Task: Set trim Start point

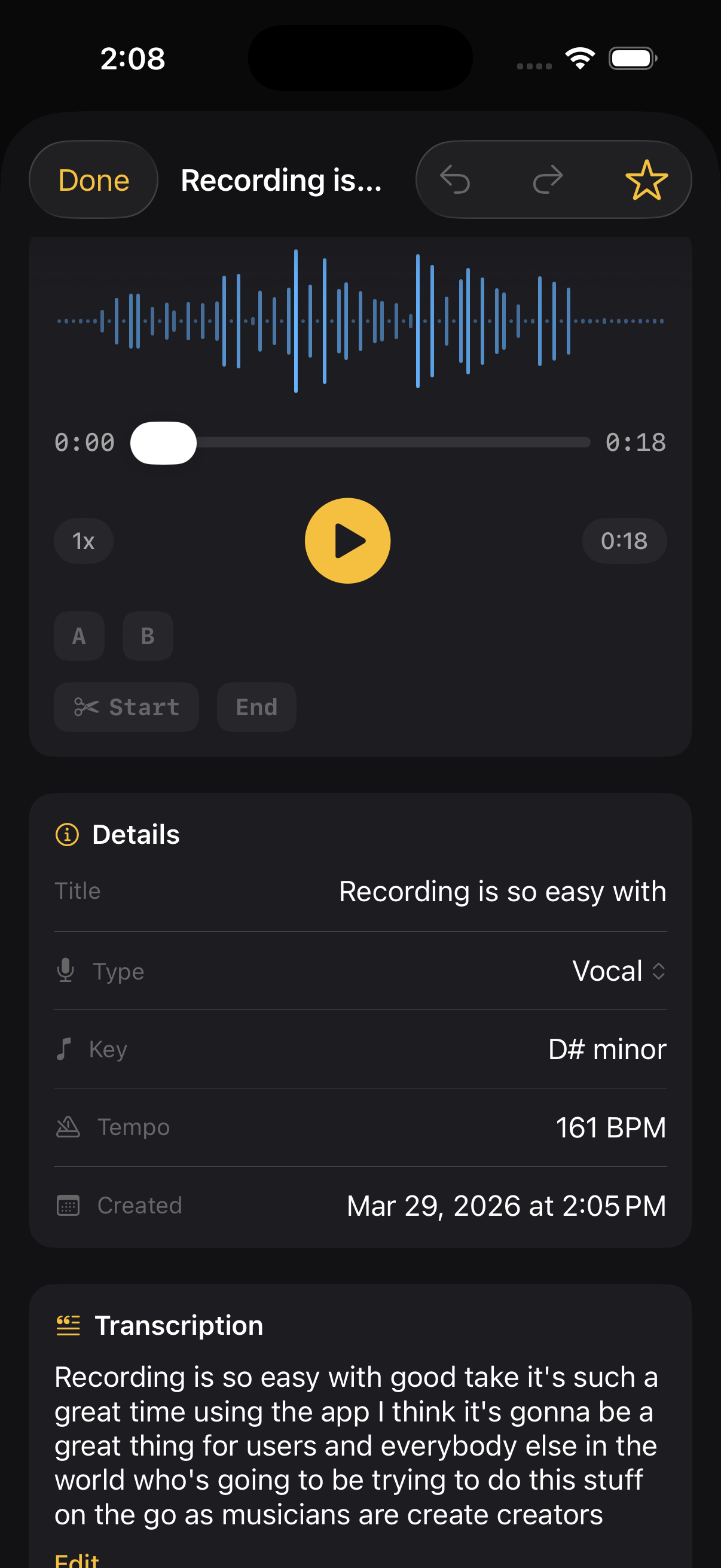Action: click(x=127, y=707)
